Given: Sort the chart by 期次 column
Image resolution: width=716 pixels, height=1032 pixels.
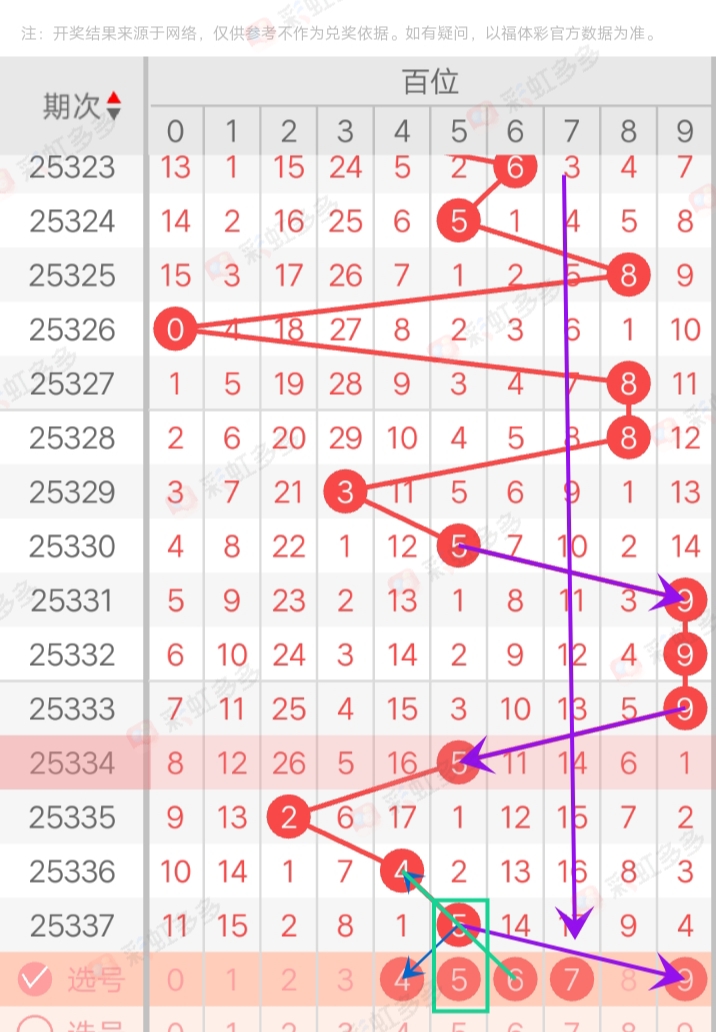Looking at the screenshot, I should coord(112,105).
